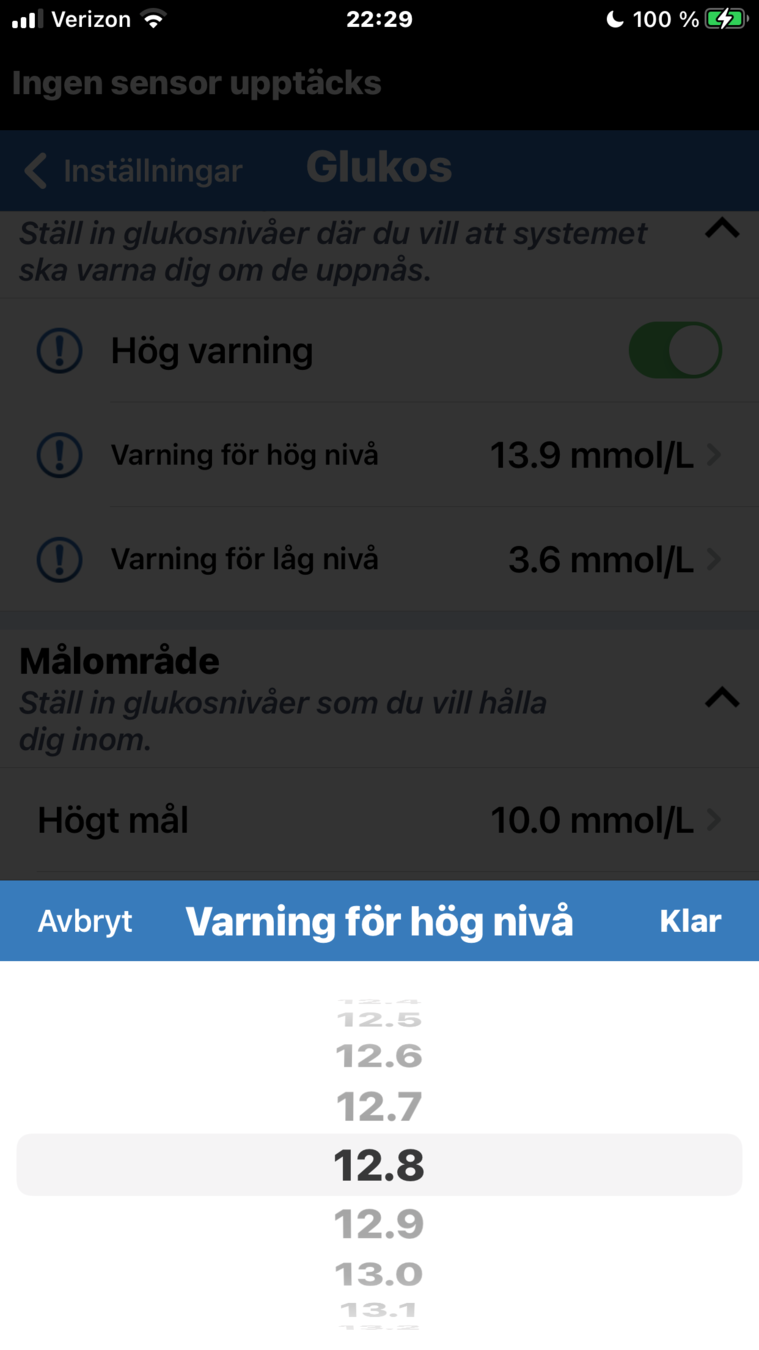Choose 12.6 in the value picker
This screenshot has height=1350, width=759.
pos(379,1056)
